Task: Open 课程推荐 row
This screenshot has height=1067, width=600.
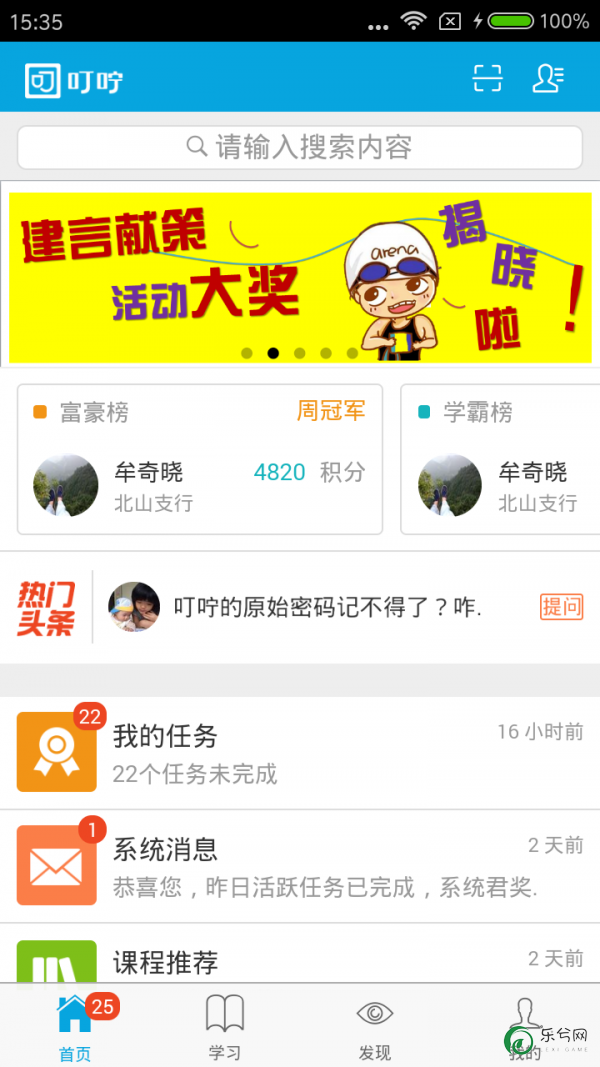Action: pyautogui.click(x=300, y=960)
